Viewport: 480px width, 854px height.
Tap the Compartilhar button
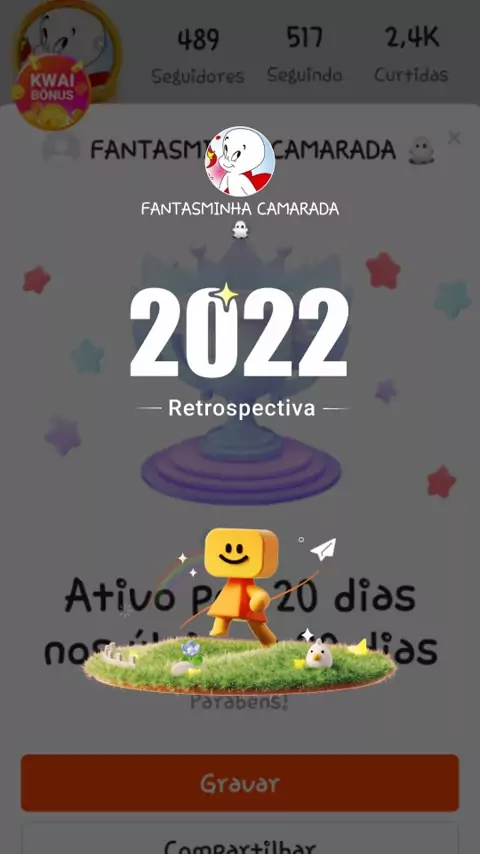(x=240, y=841)
